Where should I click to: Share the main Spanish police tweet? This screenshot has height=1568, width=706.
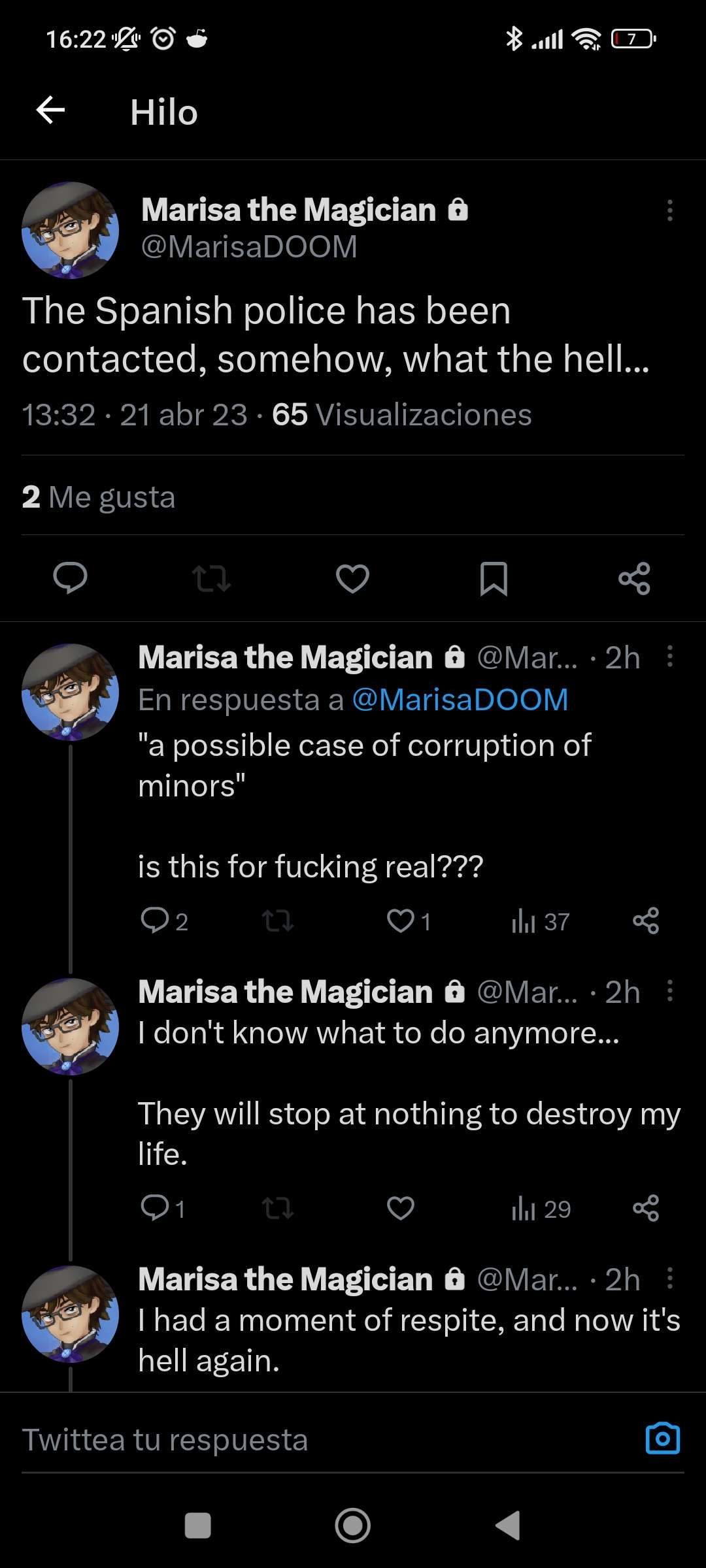[x=634, y=578]
